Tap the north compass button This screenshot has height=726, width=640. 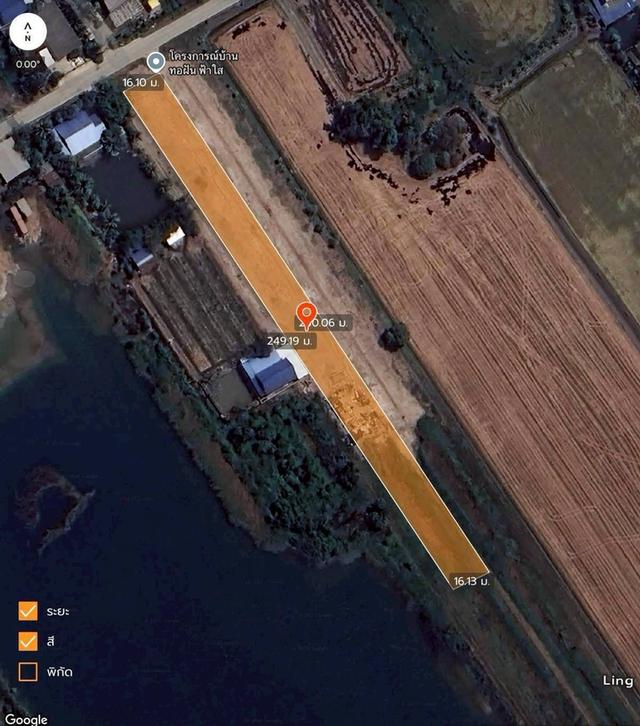pos(28,34)
